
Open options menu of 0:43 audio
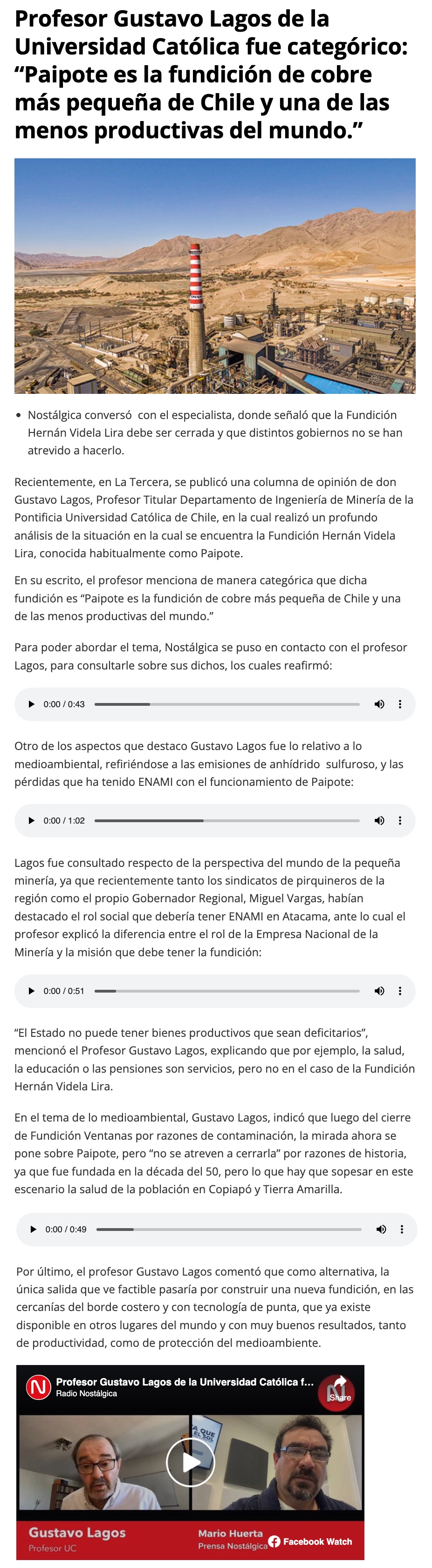point(400,704)
